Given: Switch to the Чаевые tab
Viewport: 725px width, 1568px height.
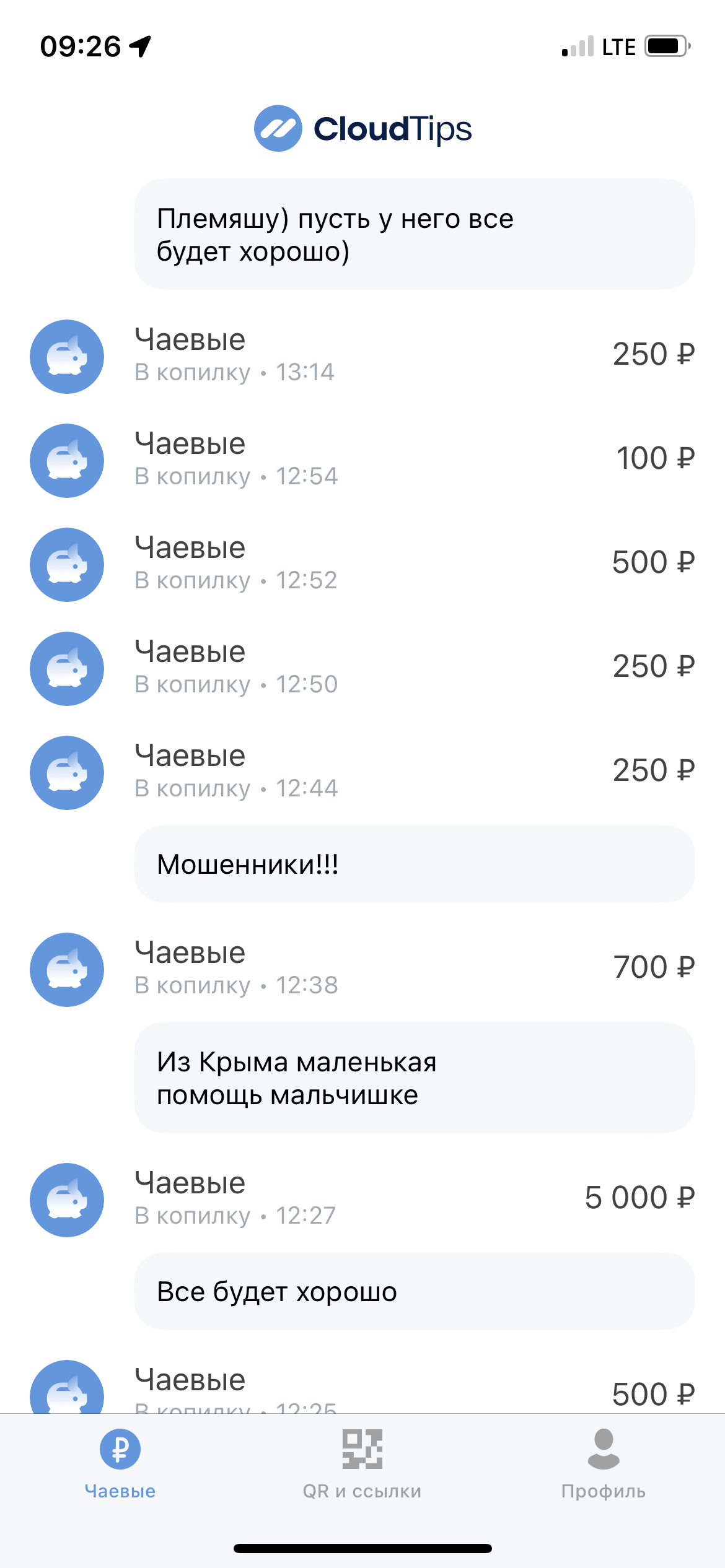Looking at the screenshot, I should tap(120, 1464).
